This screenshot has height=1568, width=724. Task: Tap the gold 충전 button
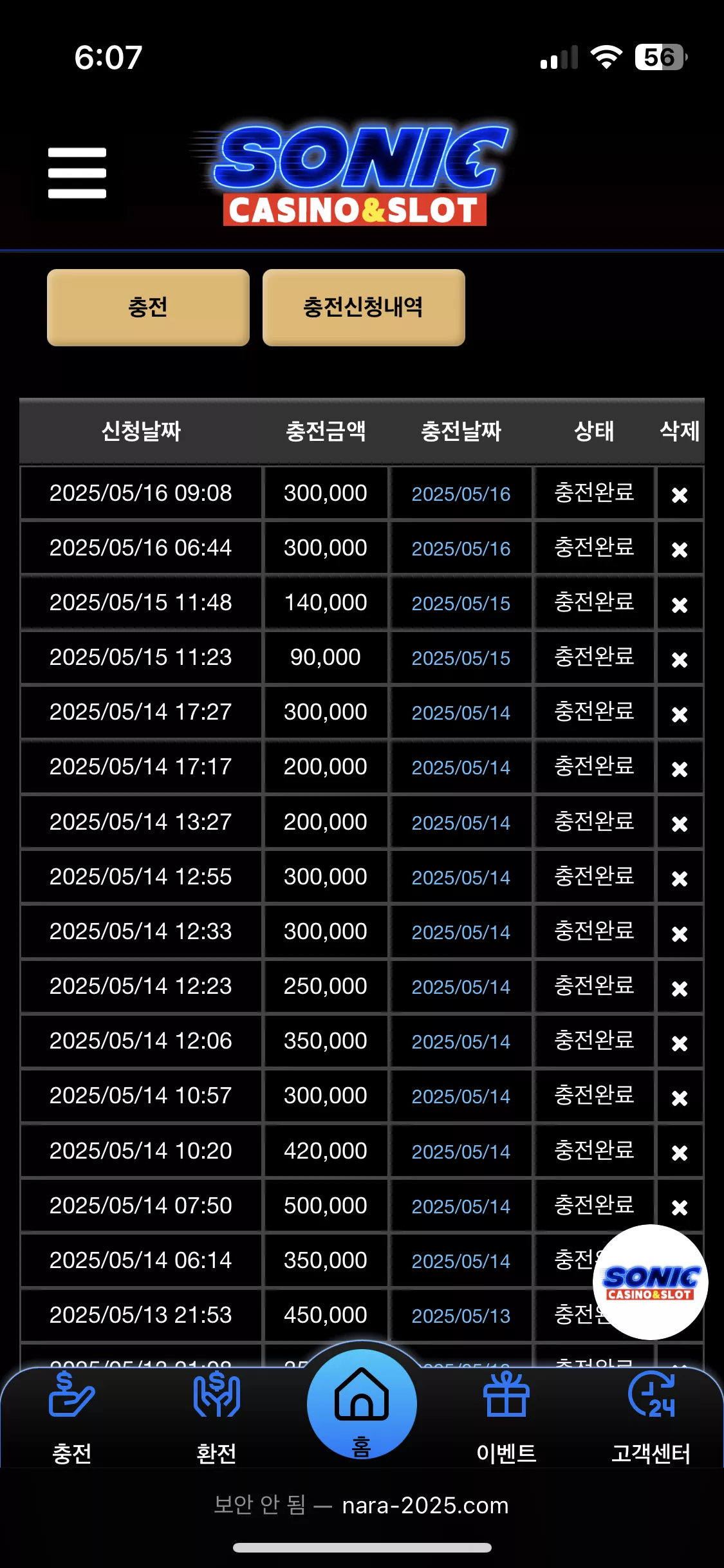pyautogui.click(x=148, y=308)
